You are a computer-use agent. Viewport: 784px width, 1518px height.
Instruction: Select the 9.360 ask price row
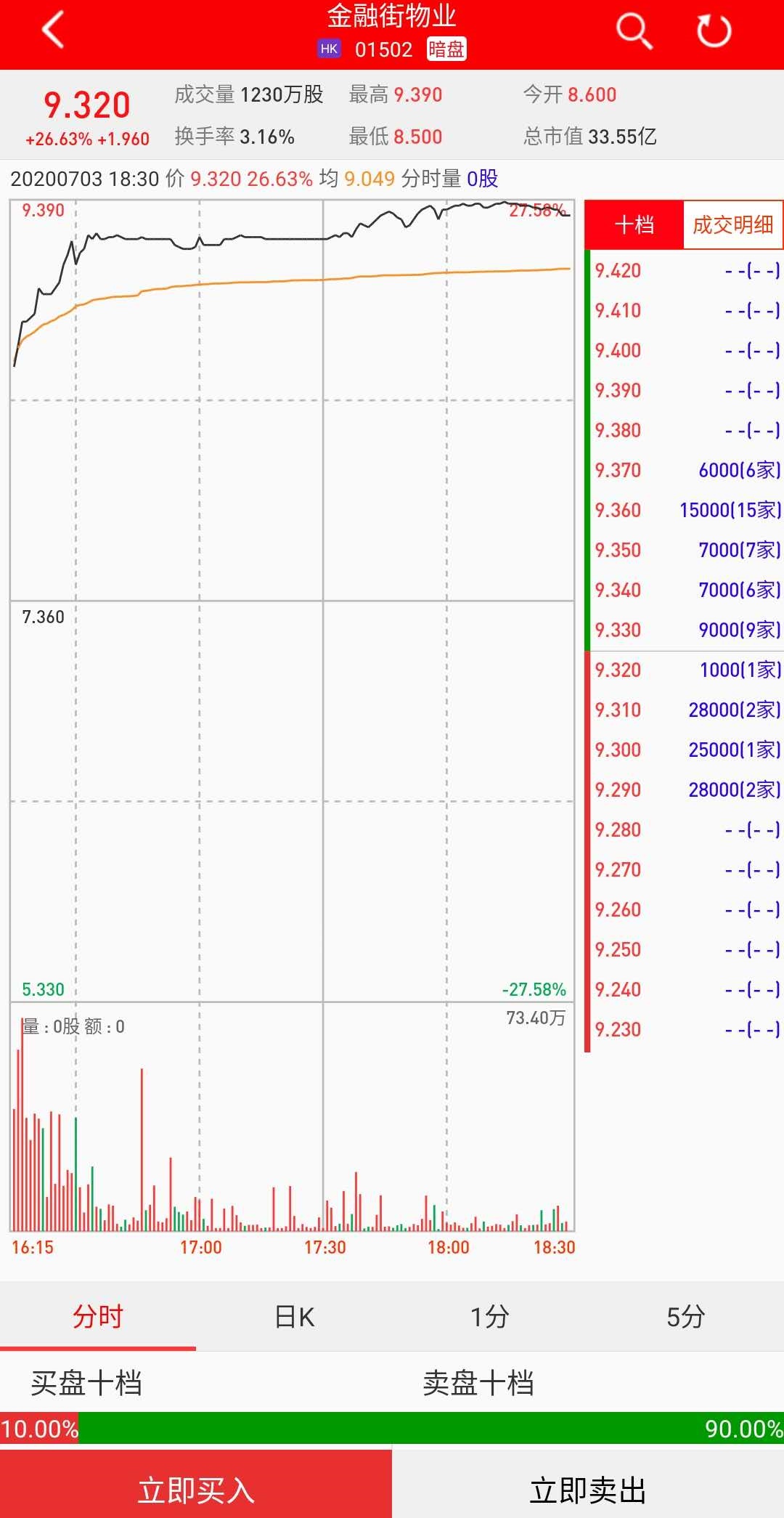click(x=686, y=510)
